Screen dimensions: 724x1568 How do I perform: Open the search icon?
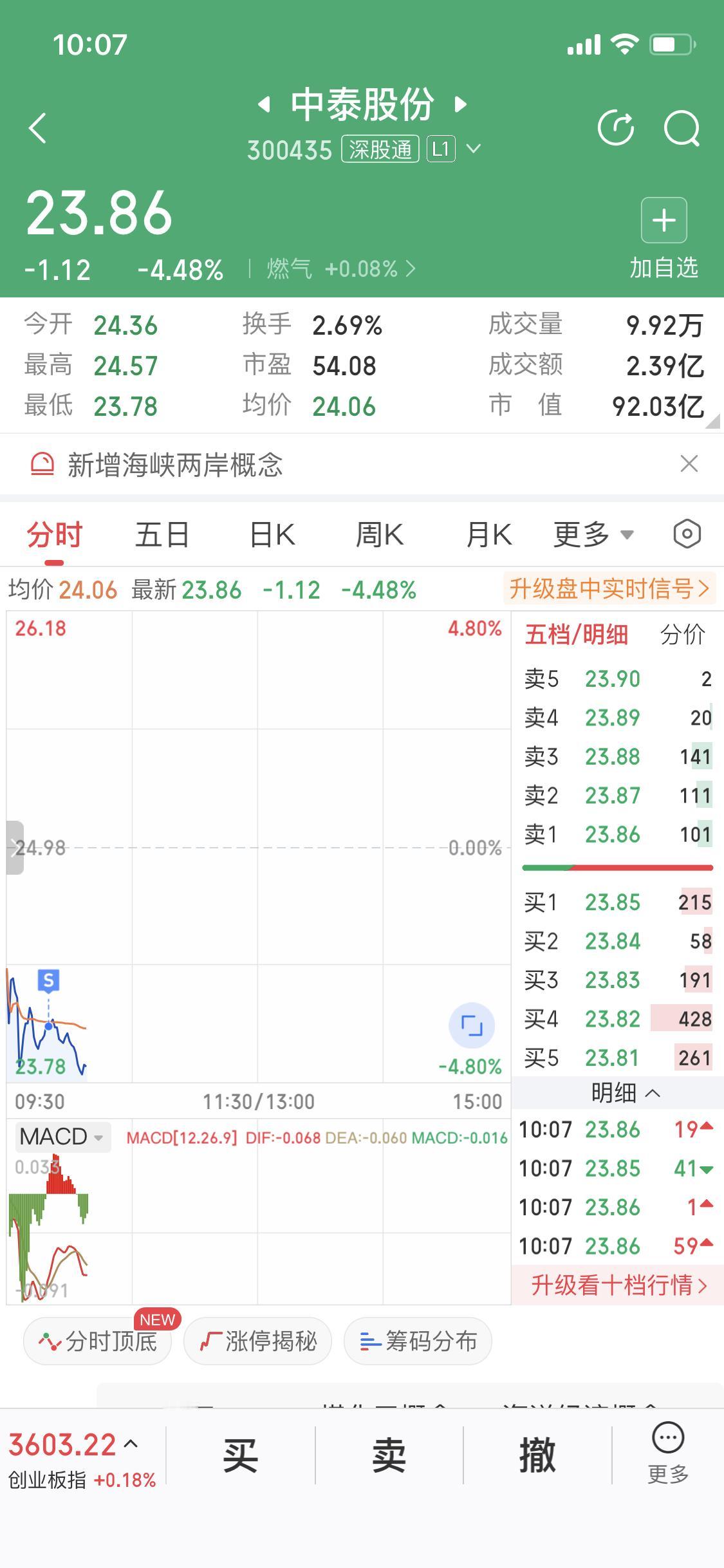(682, 127)
